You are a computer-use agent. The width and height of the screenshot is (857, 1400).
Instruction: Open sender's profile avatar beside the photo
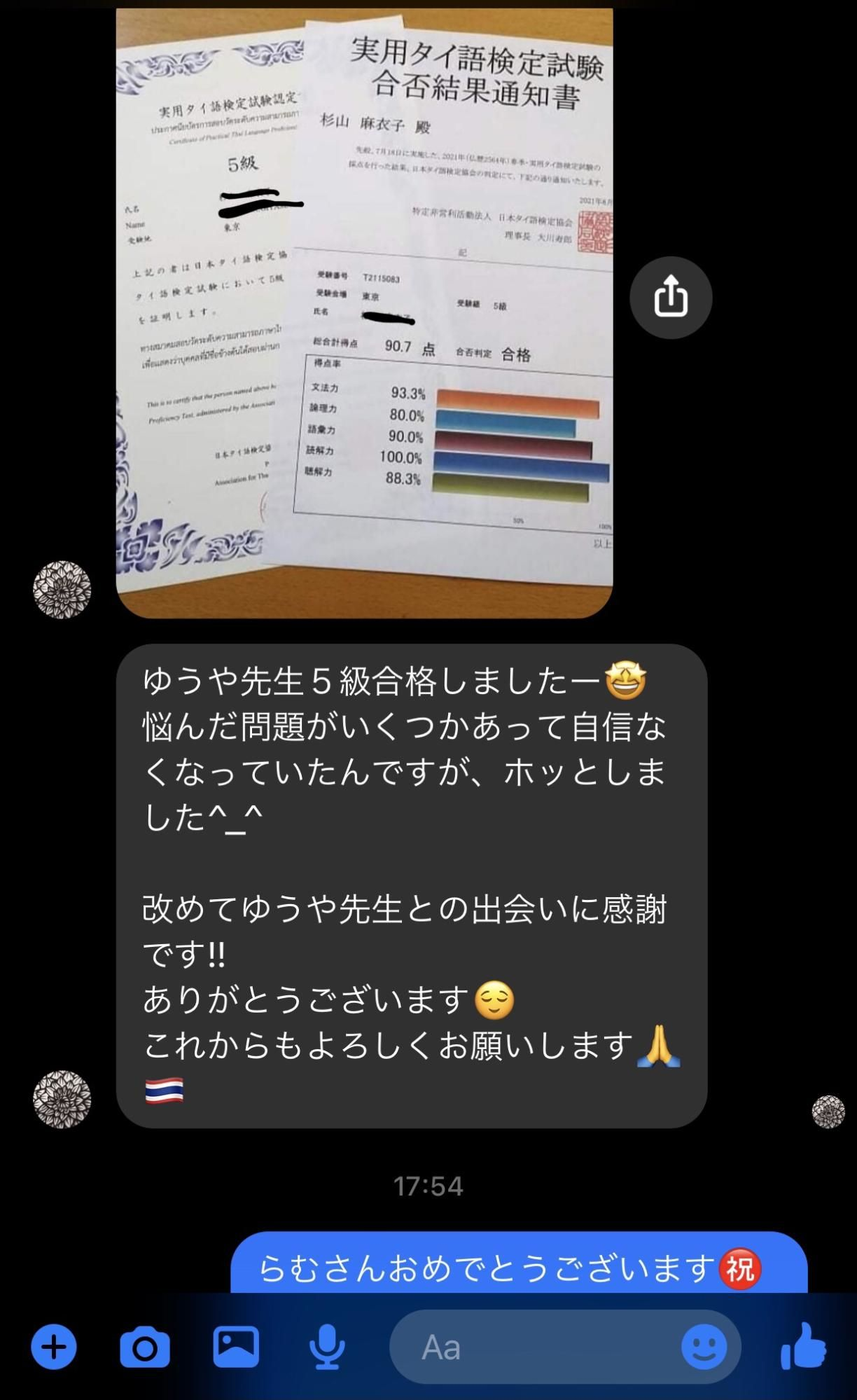[62, 589]
